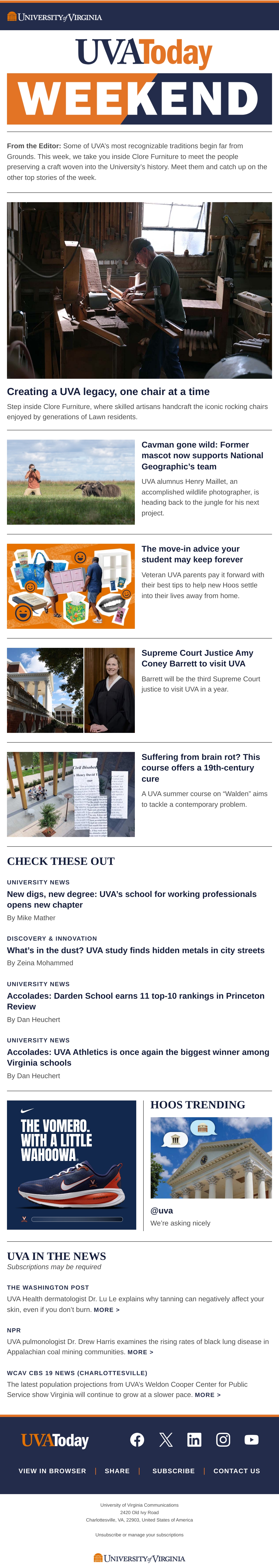Image resolution: width=279 pixels, height=1568 pixels.
Task: Tap Unsubscribe or manage your subscriptions
Action: (x=139, y=1535)
